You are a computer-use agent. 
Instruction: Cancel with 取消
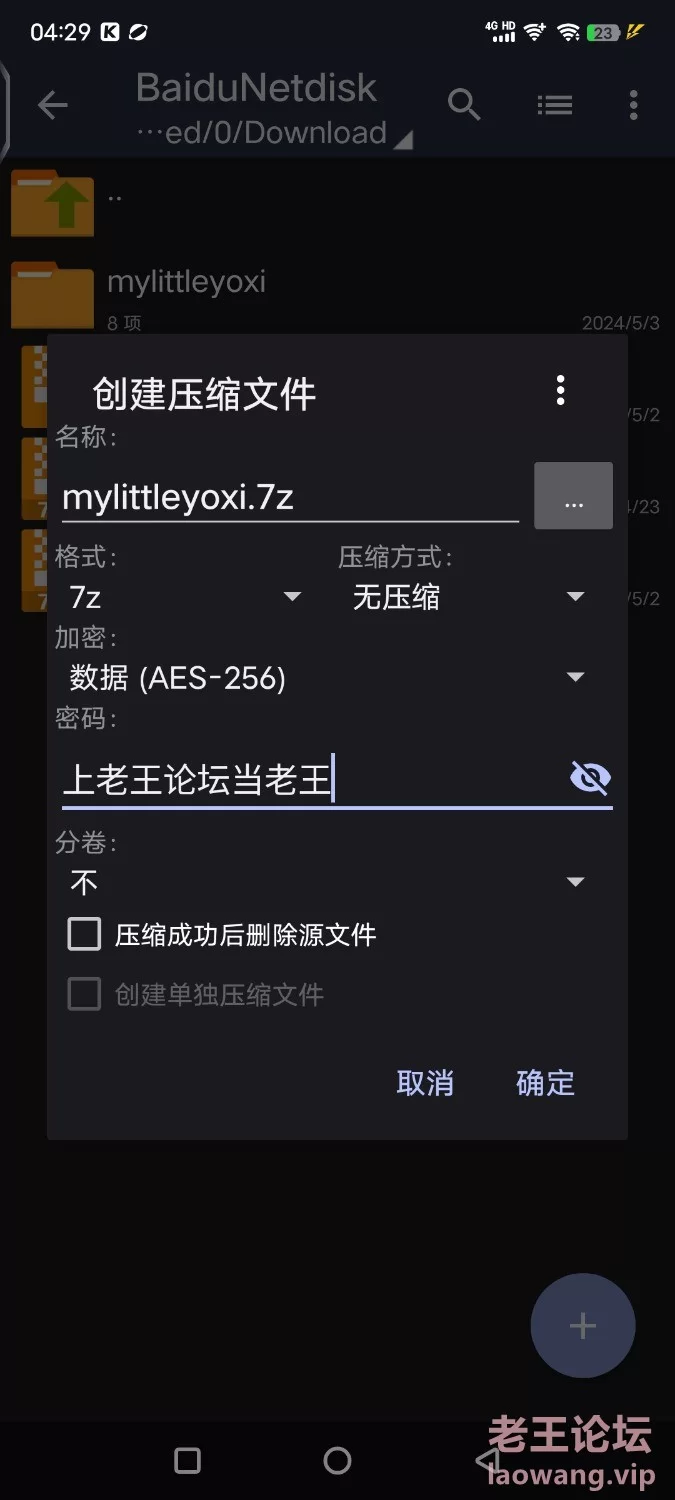click(x=425, y=1083)
